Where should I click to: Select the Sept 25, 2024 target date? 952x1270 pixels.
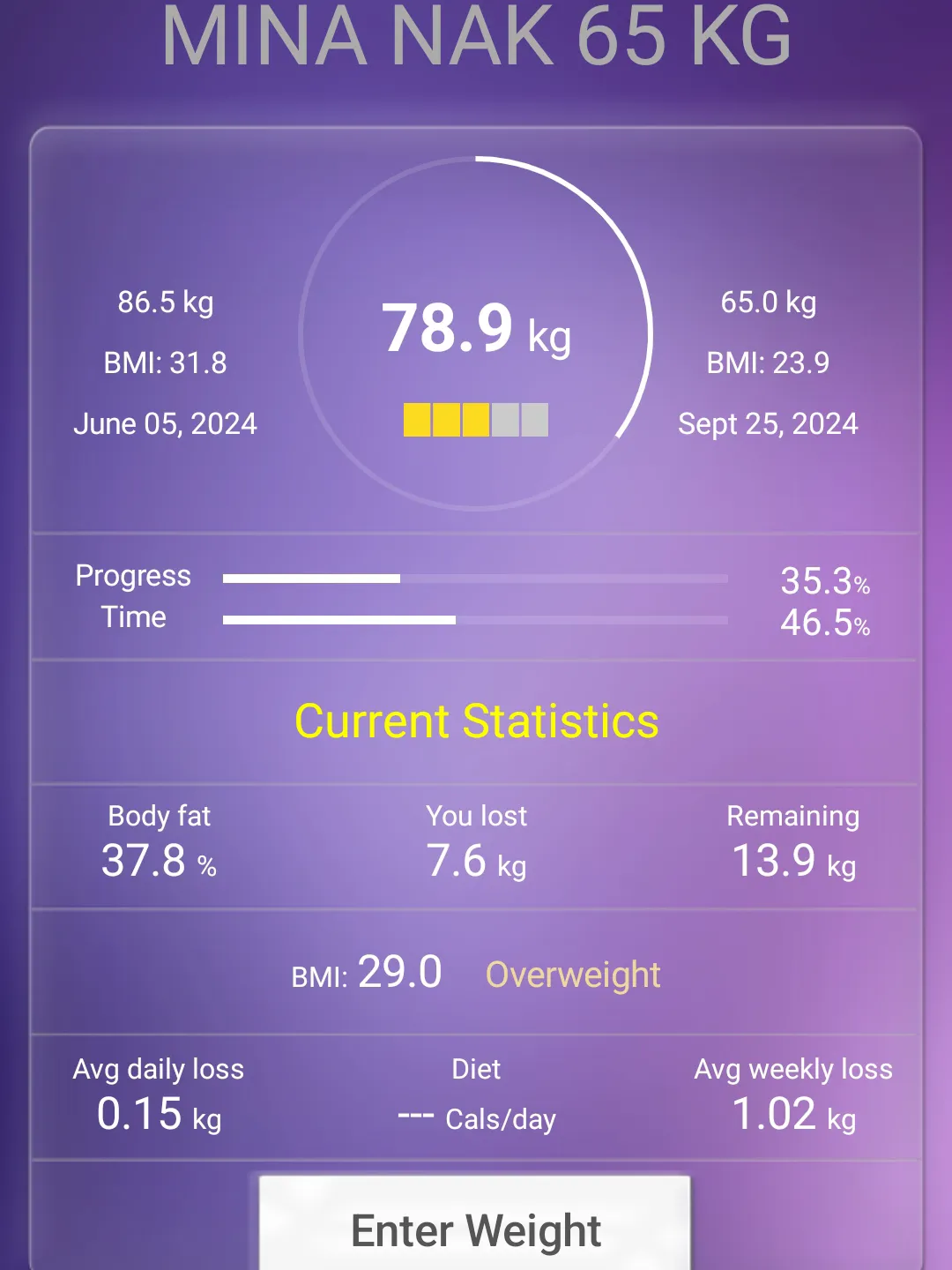click(x=769, y=423)
